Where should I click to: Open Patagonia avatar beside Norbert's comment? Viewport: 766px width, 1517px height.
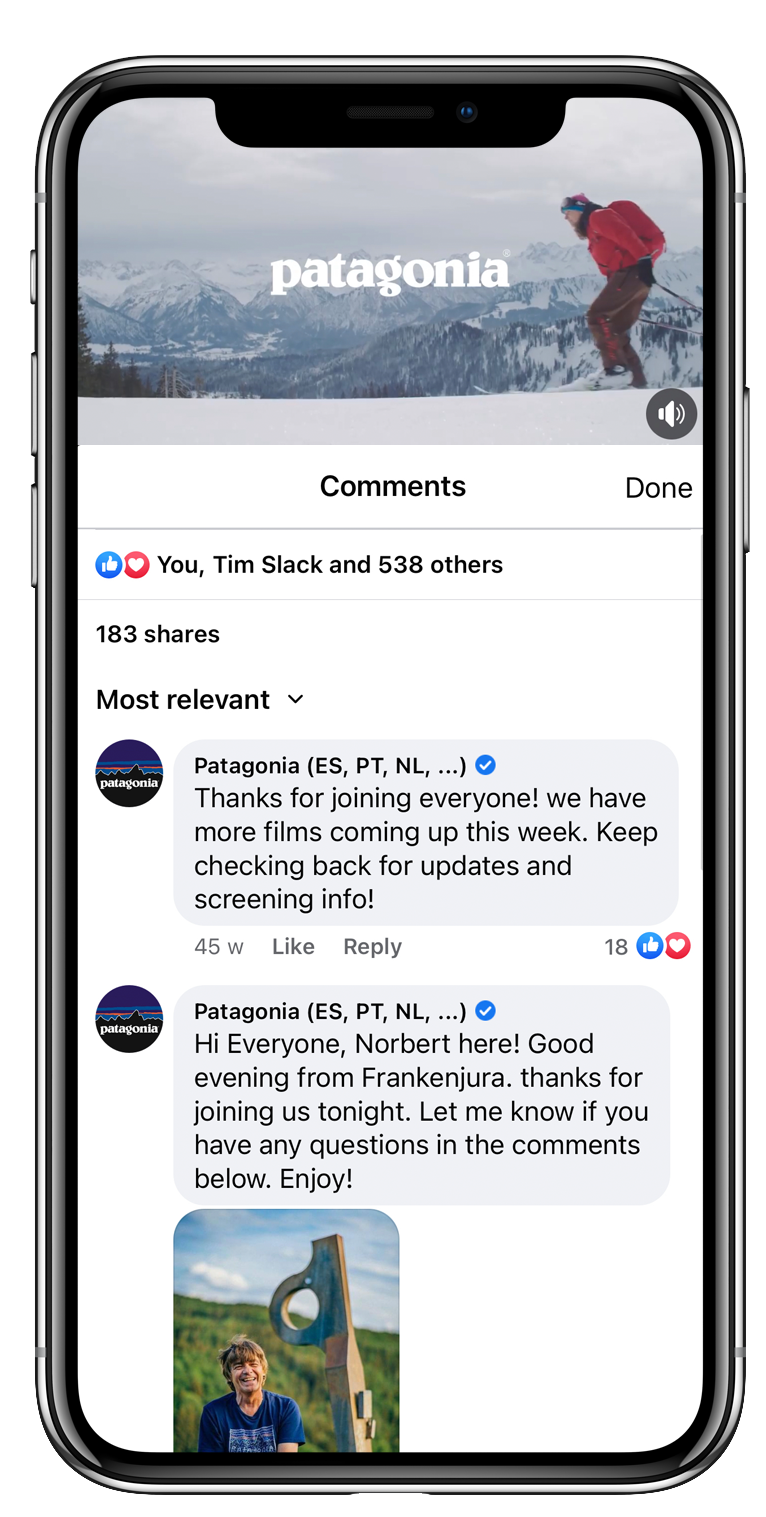129,1018
